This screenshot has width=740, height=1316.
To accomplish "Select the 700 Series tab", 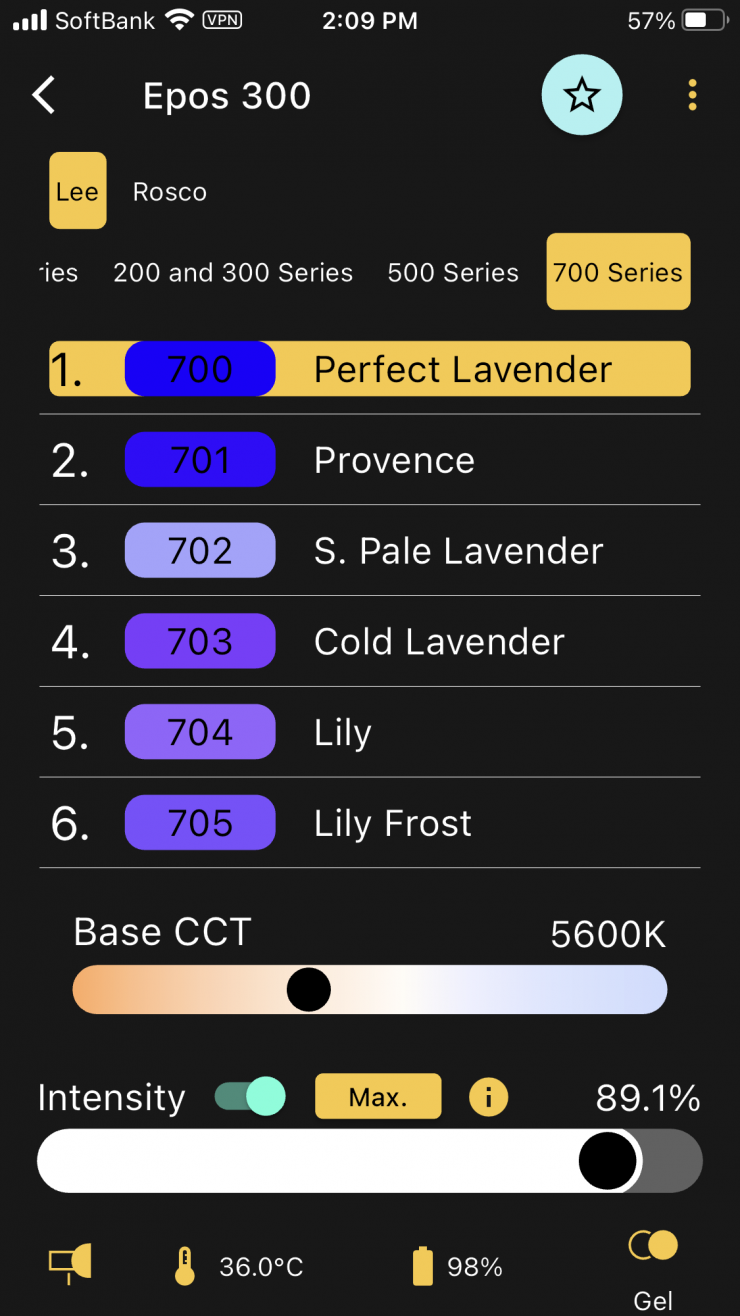I will (618, 272).
